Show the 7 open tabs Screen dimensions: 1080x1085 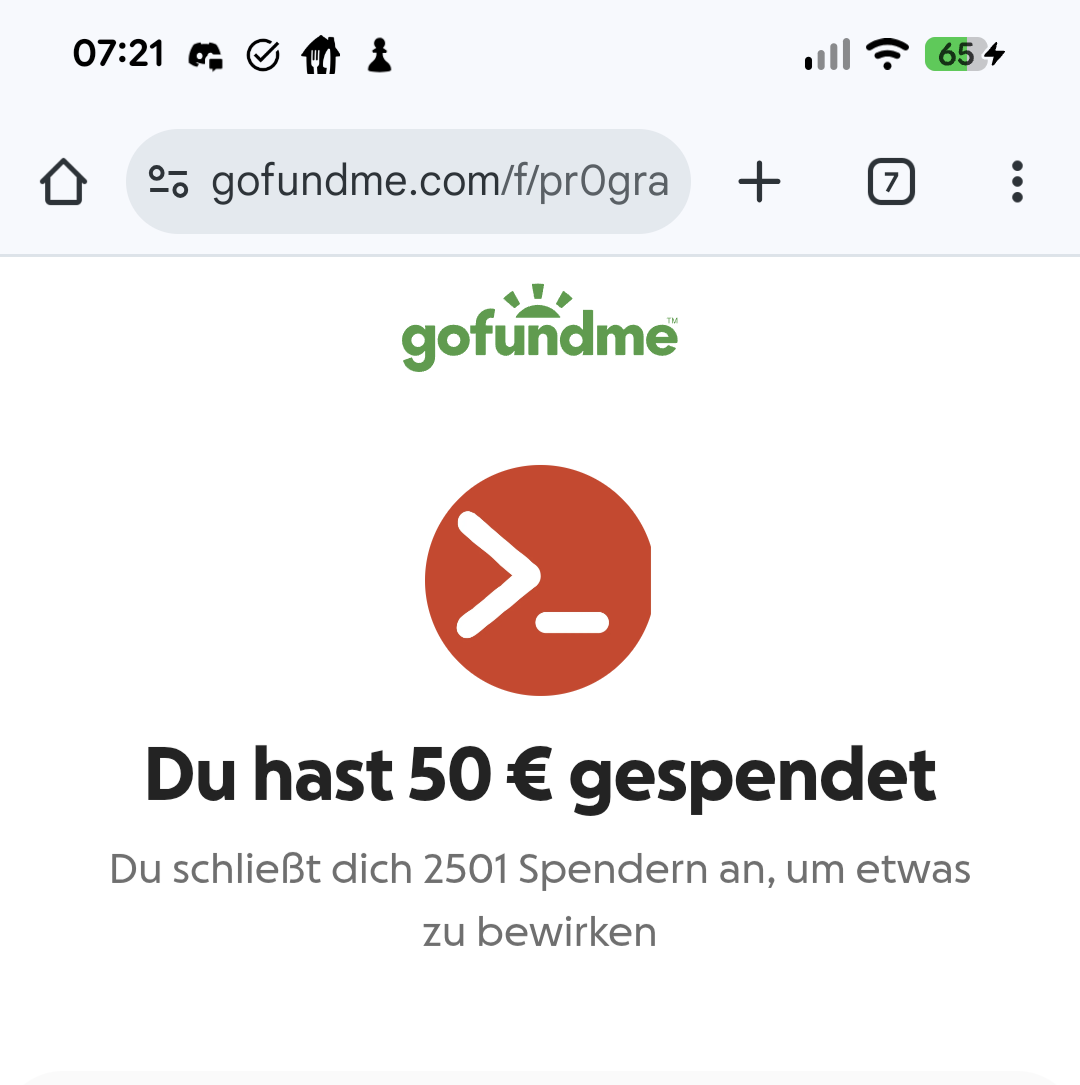click(890, 182)
